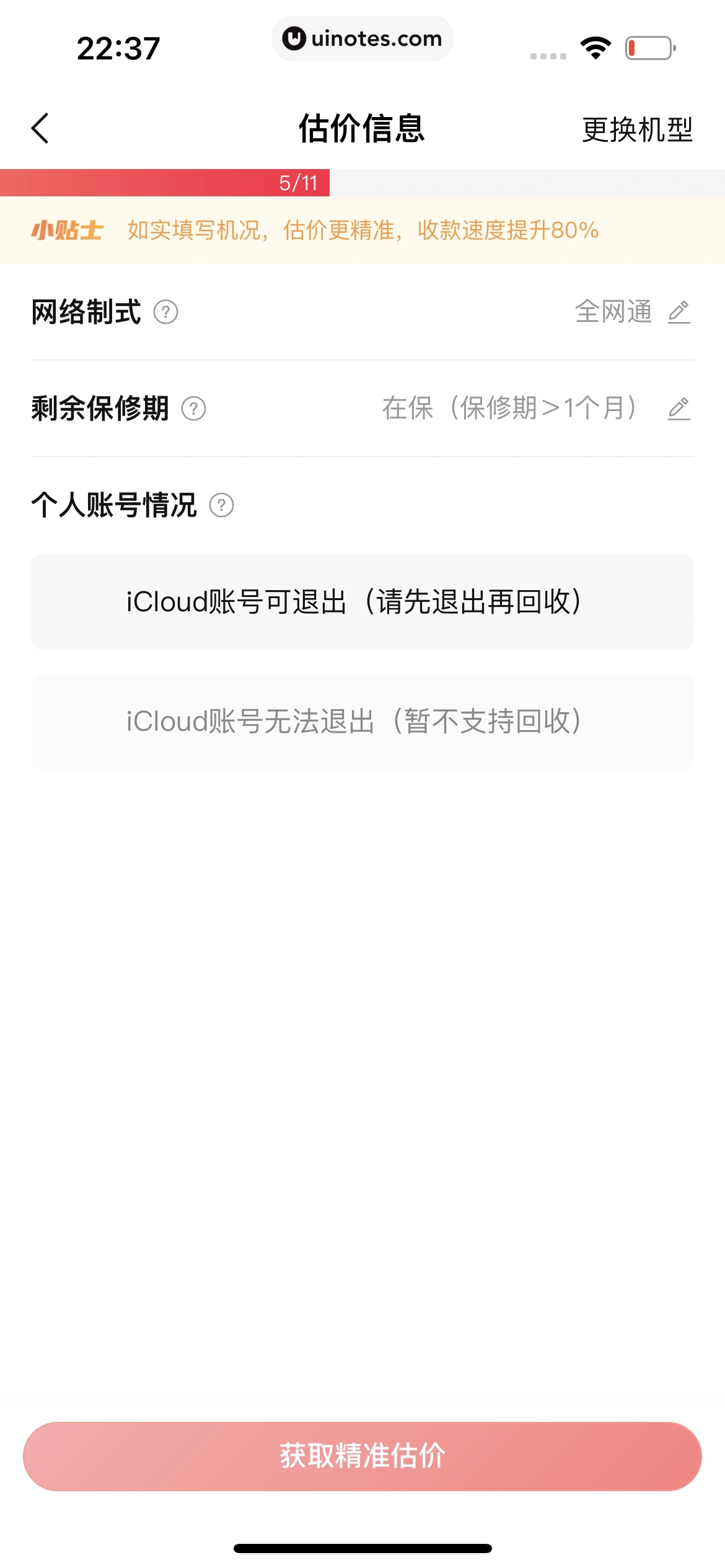Open 更换机型 to change device model

(638, 127)
